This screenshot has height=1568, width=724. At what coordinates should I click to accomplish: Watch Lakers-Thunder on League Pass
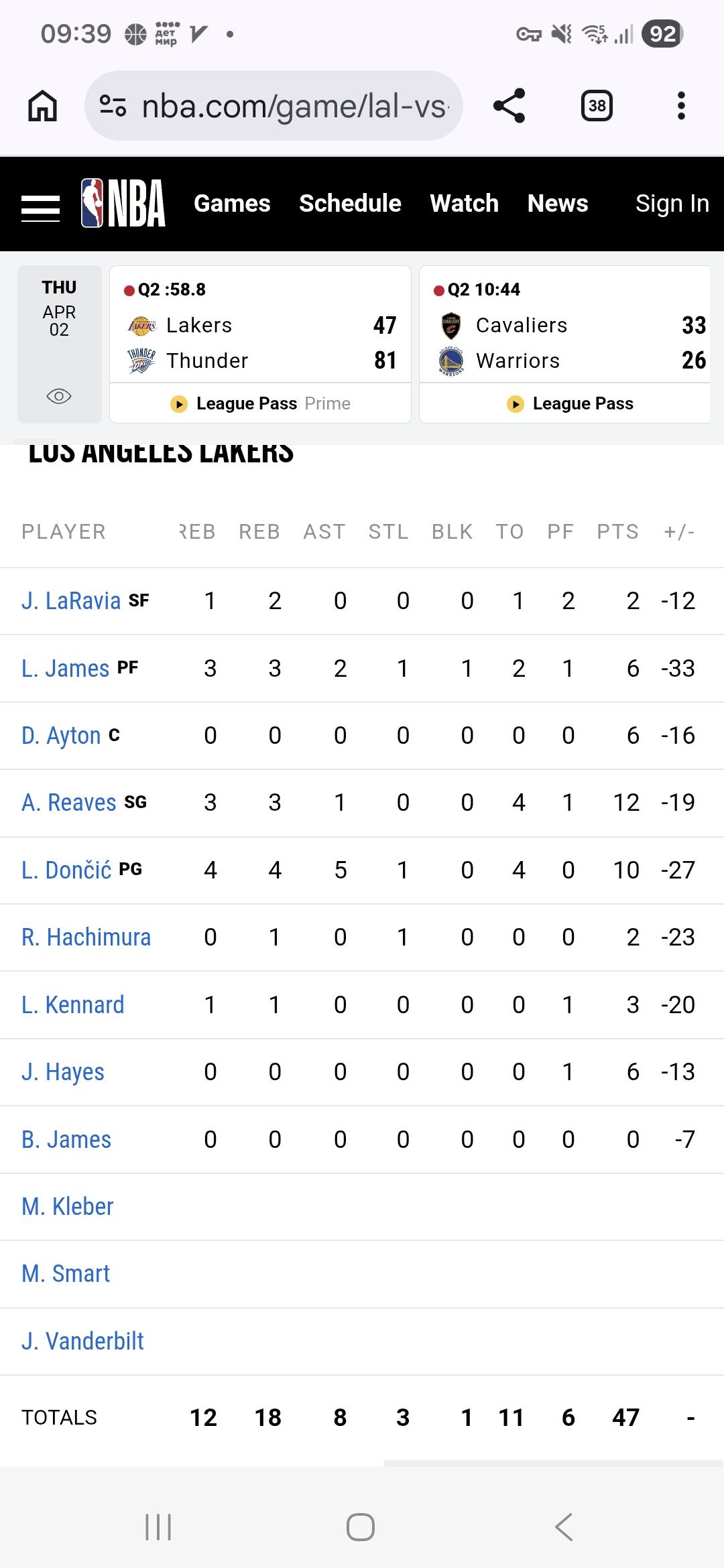pos(260,403)
